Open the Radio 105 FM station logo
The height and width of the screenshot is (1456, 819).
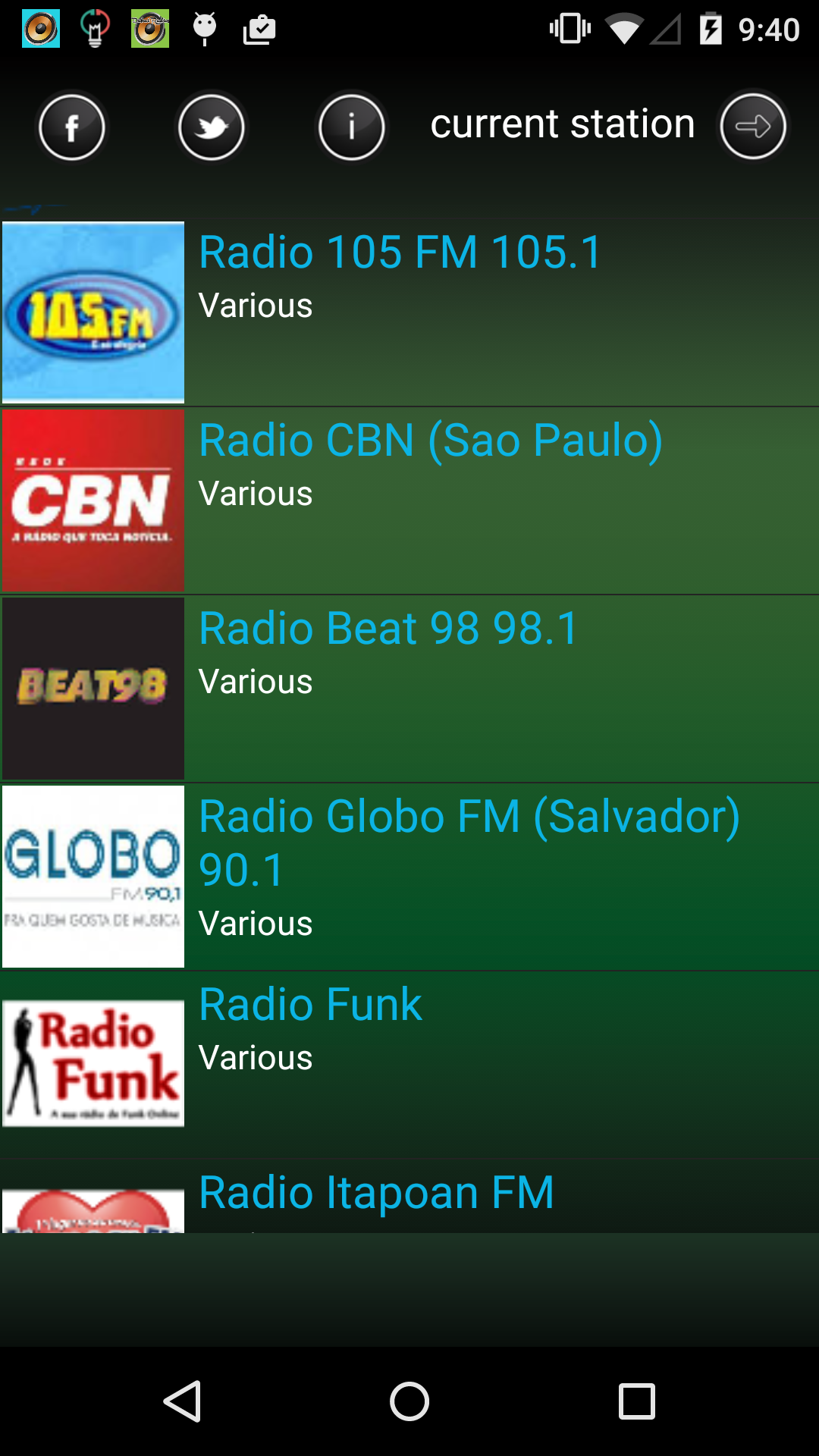pos(93,311)
